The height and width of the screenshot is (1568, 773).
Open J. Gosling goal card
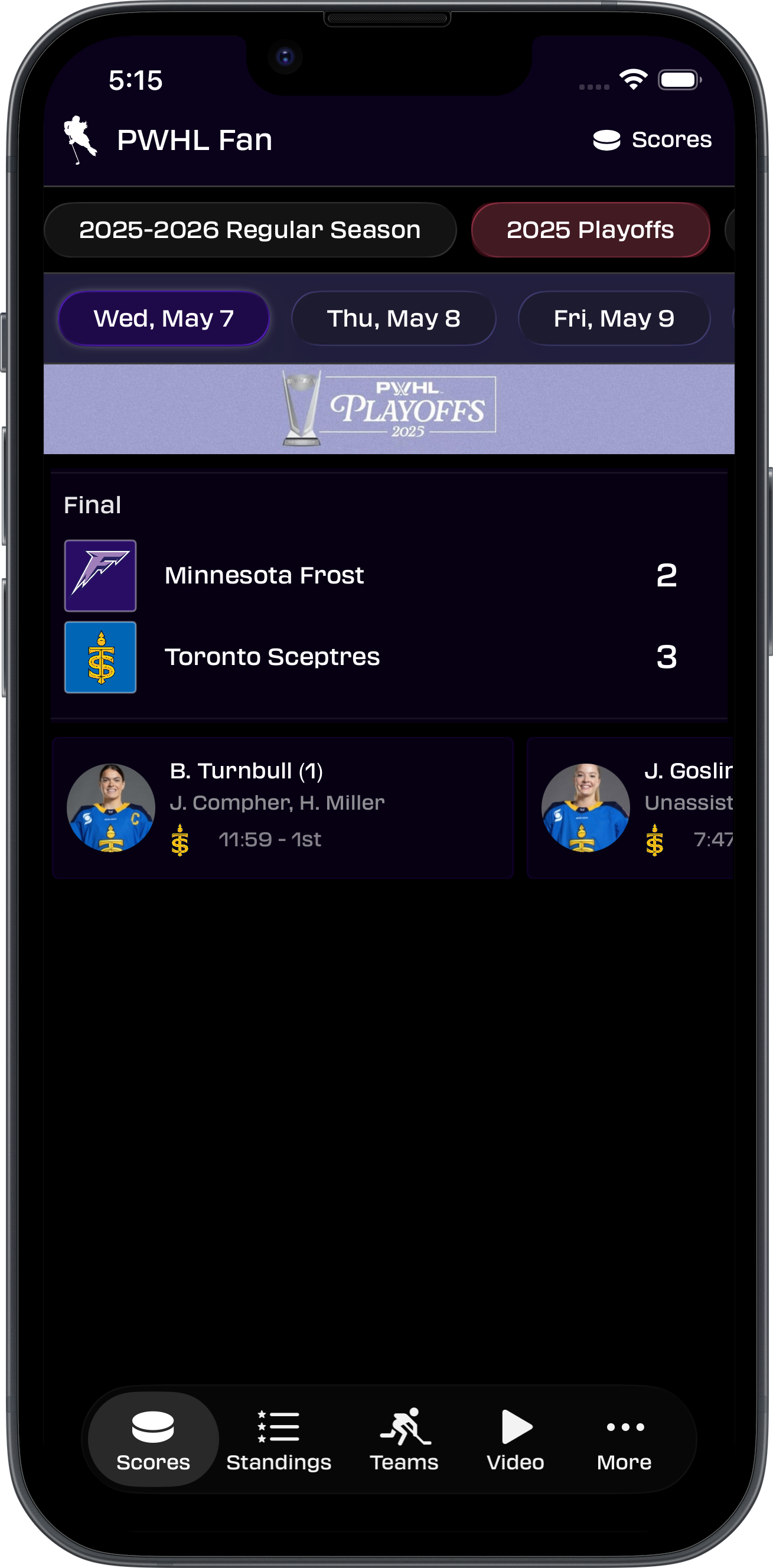(631, 807)
